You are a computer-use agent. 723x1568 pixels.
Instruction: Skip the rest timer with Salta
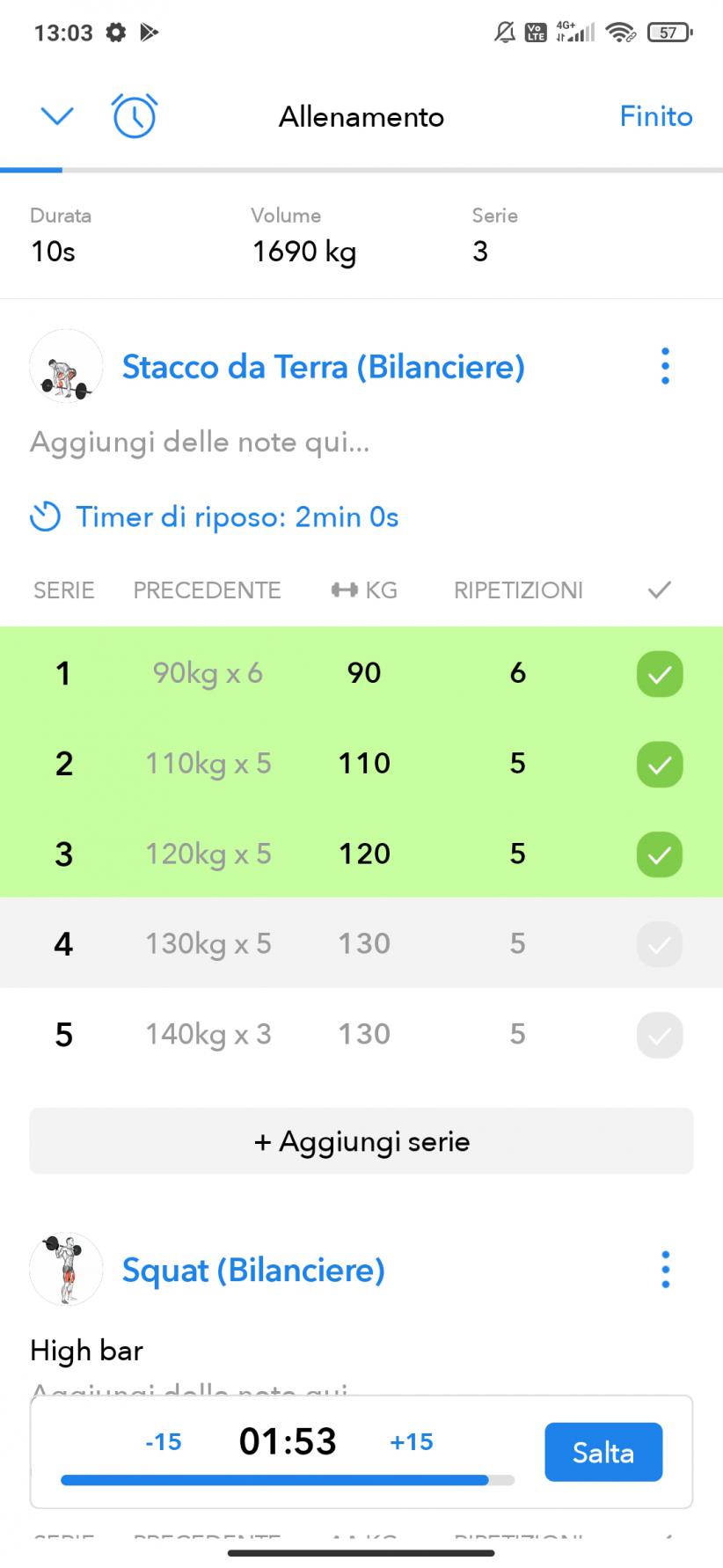click(x=602, y=1452)
